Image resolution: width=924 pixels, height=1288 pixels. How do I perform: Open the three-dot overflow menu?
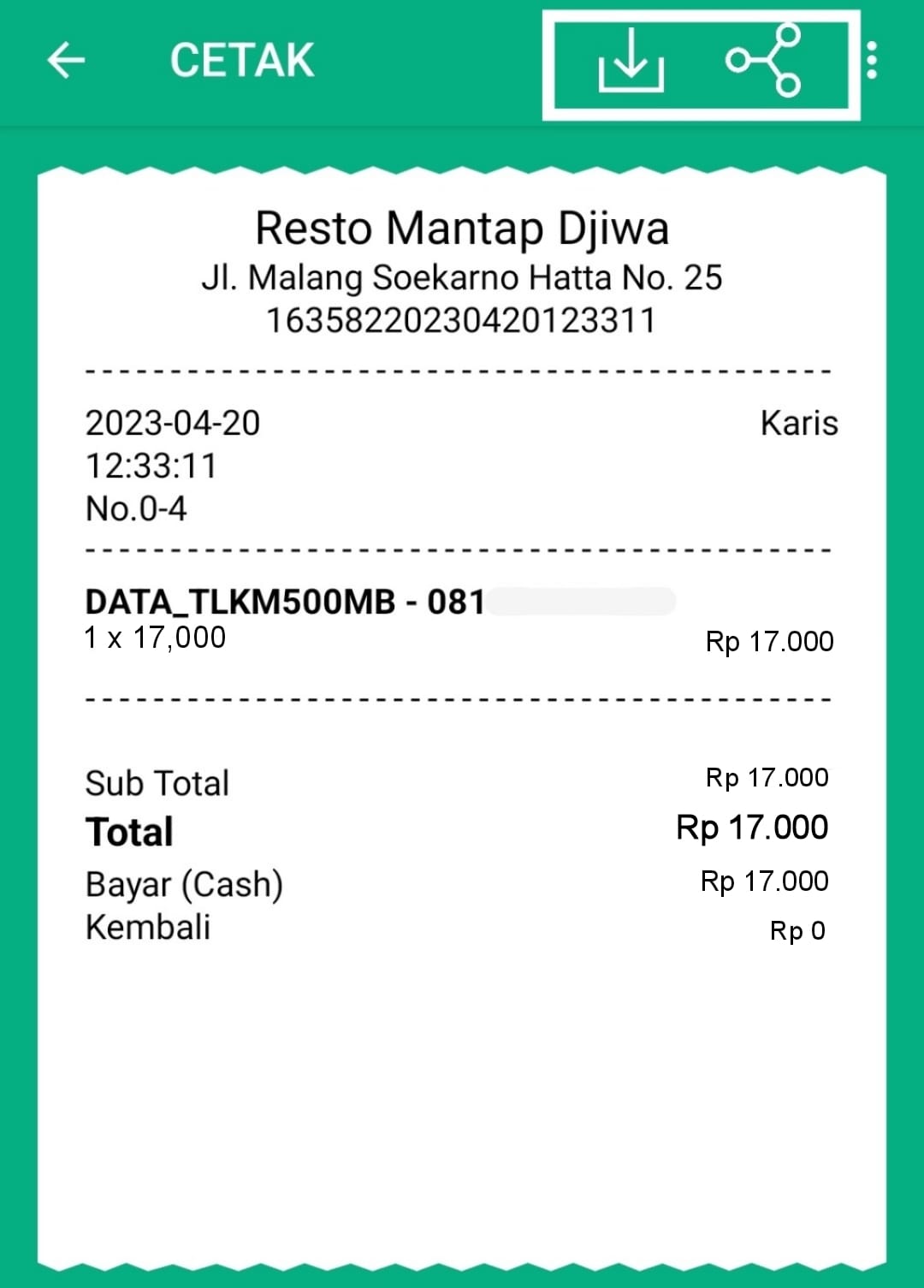coord(871,61)
